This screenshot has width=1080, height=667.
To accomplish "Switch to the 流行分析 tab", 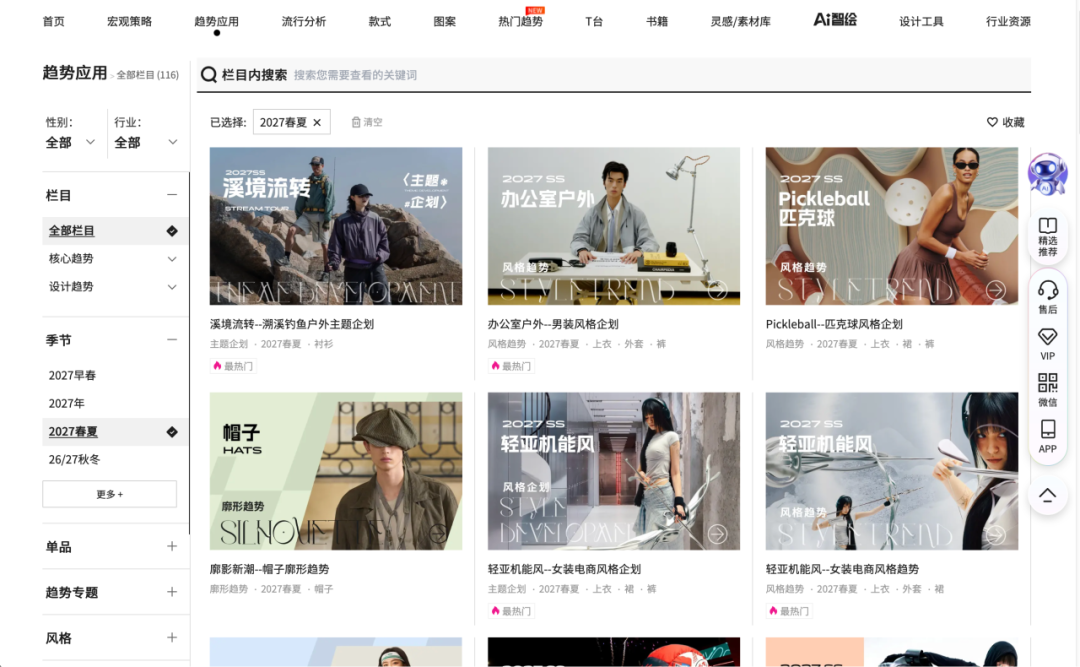I will [303, 21].
